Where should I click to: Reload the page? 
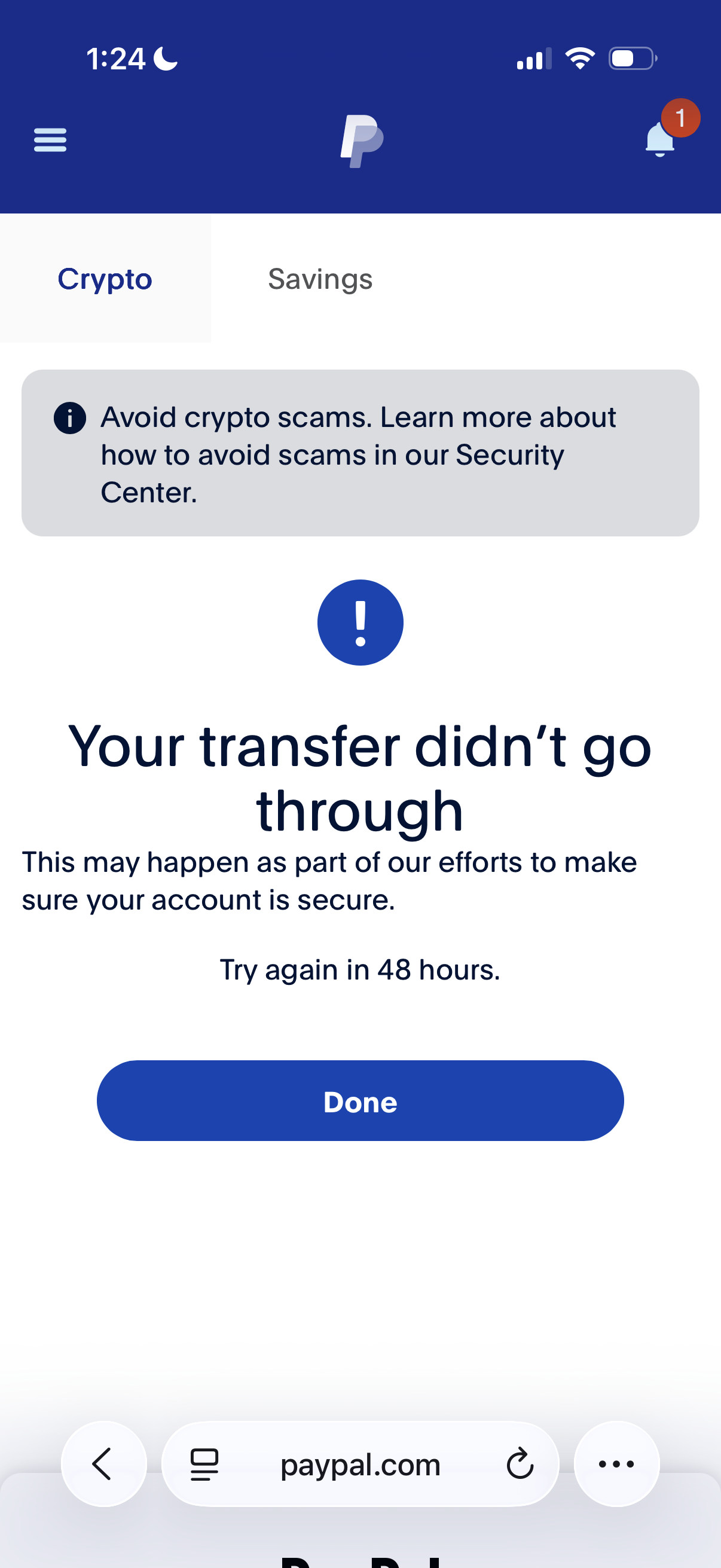pyautogui.click(x=520, y=1464)
